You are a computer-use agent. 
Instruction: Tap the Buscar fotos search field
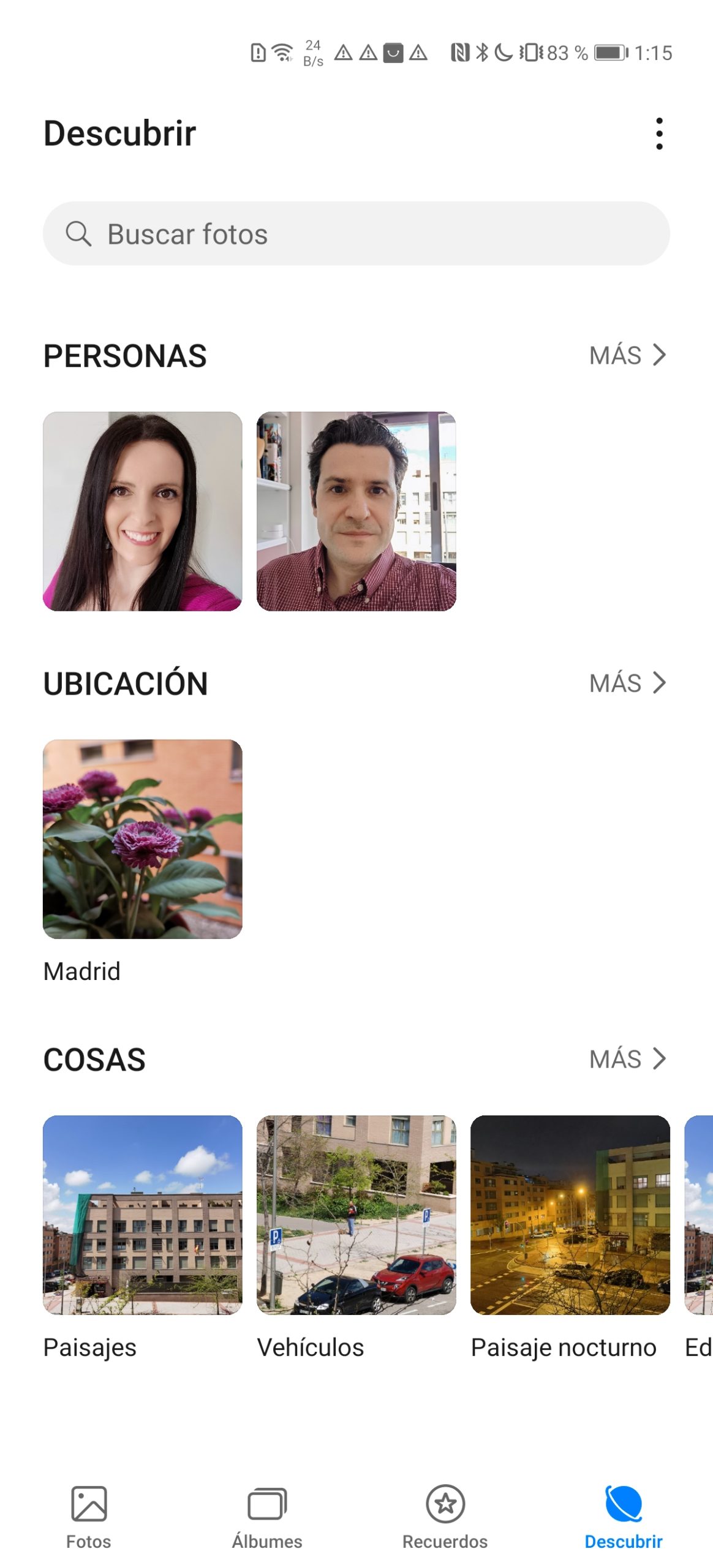click(x=356, y=233)
